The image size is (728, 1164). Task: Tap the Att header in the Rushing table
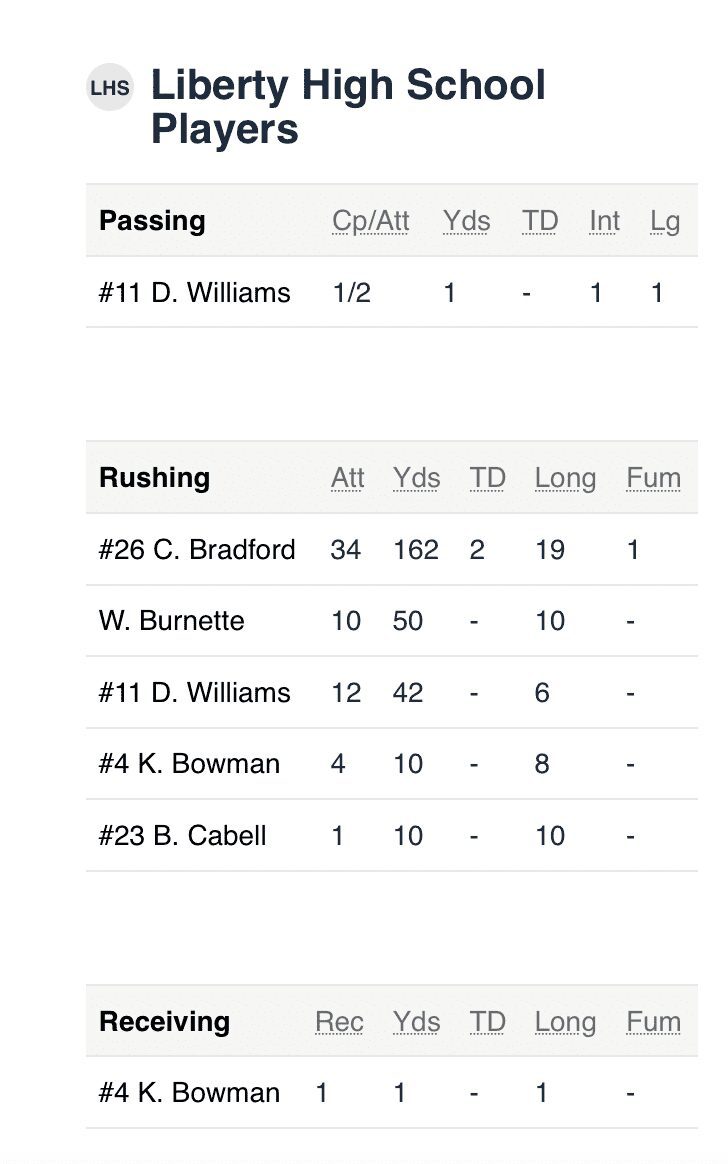[x=347, y=478]
